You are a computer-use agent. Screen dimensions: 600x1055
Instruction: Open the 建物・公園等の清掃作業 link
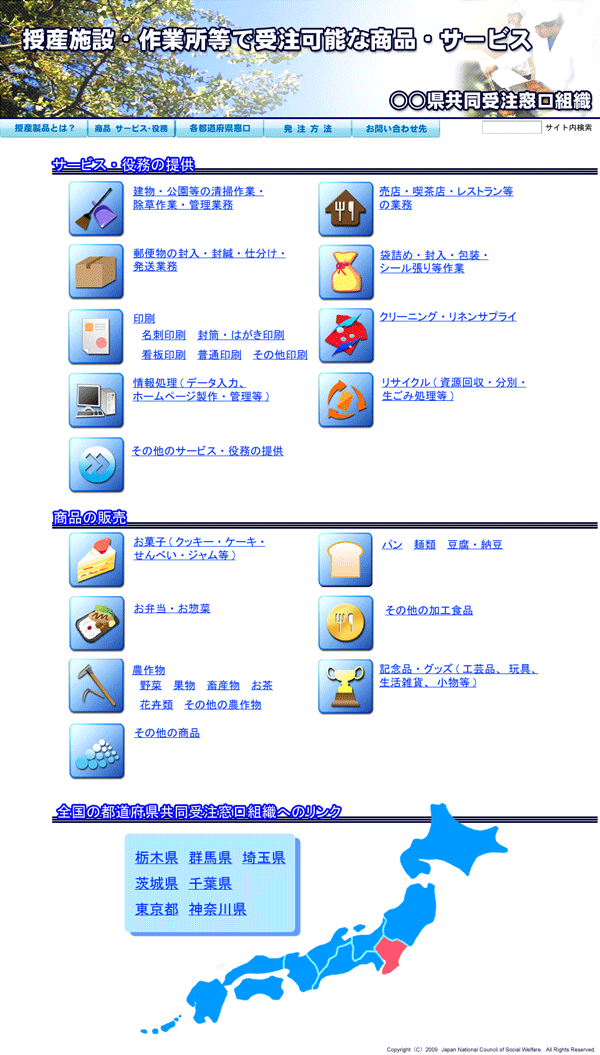click(x=198, y=191)
